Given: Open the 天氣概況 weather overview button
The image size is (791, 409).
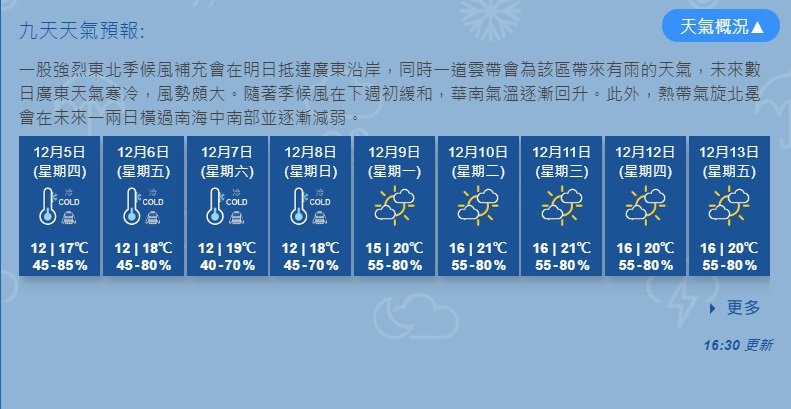Looking at the screenshot, I should (x=721, y=27).
